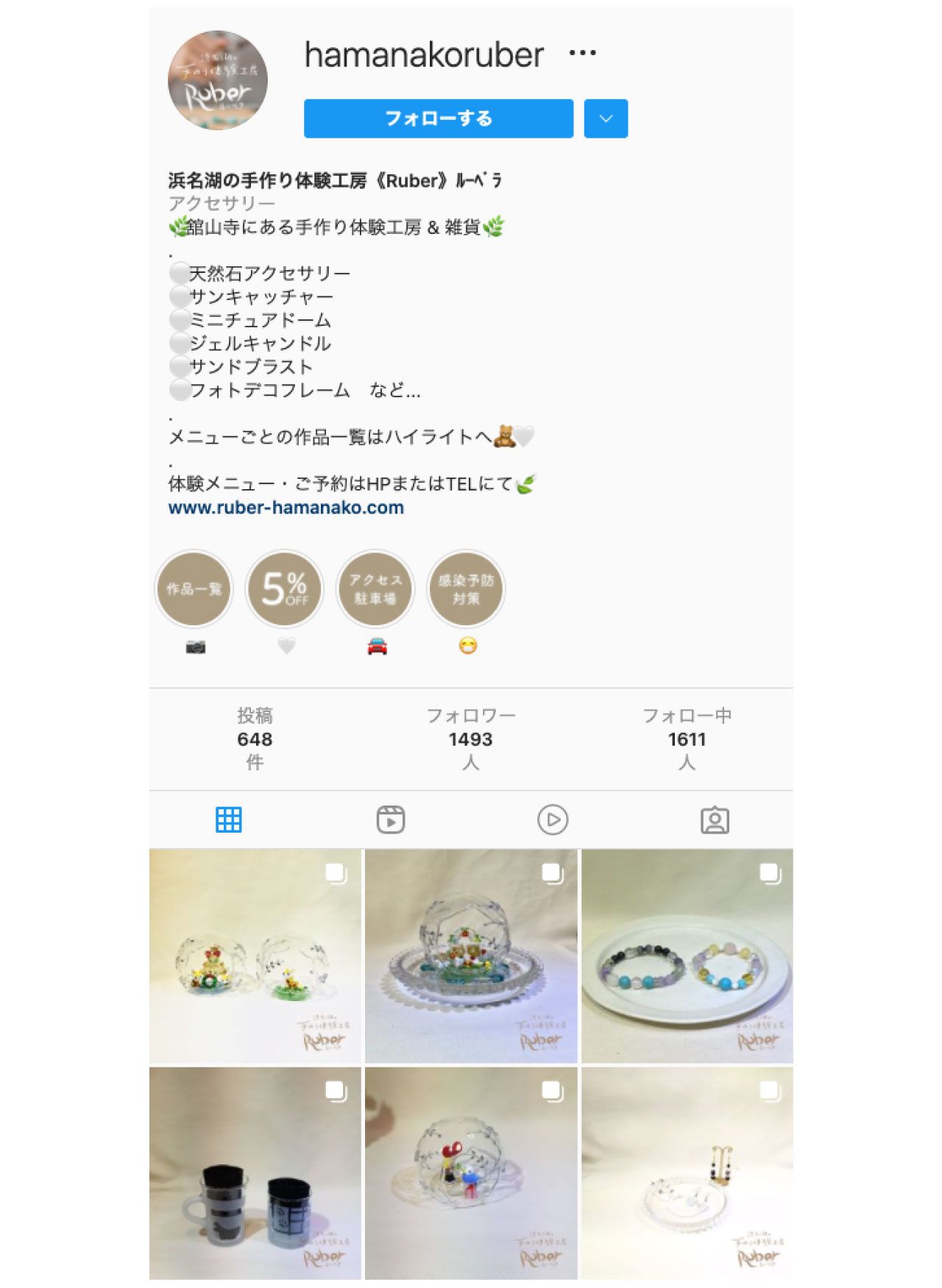Viewport: 942px width, 1288px height.
Task: View the フォロワー 1493 followers list
Action: click(x=470, y=739)
